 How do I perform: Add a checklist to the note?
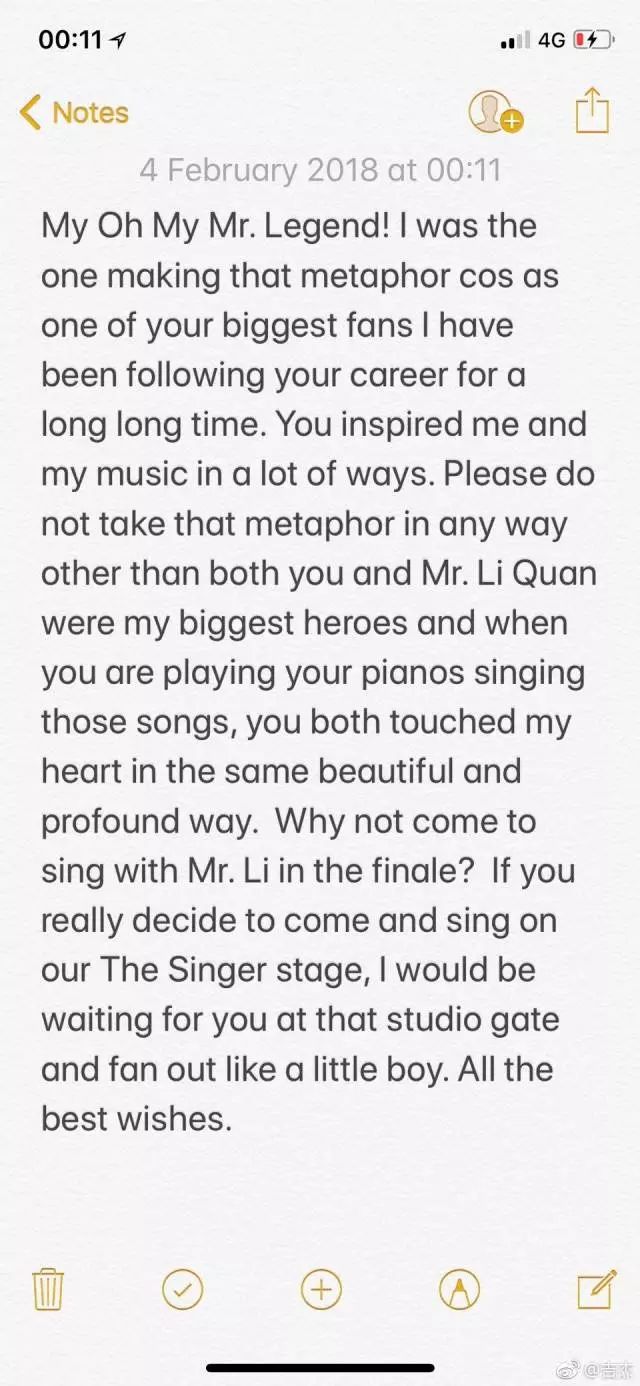pyautogui.click(x=182, y=1289)
